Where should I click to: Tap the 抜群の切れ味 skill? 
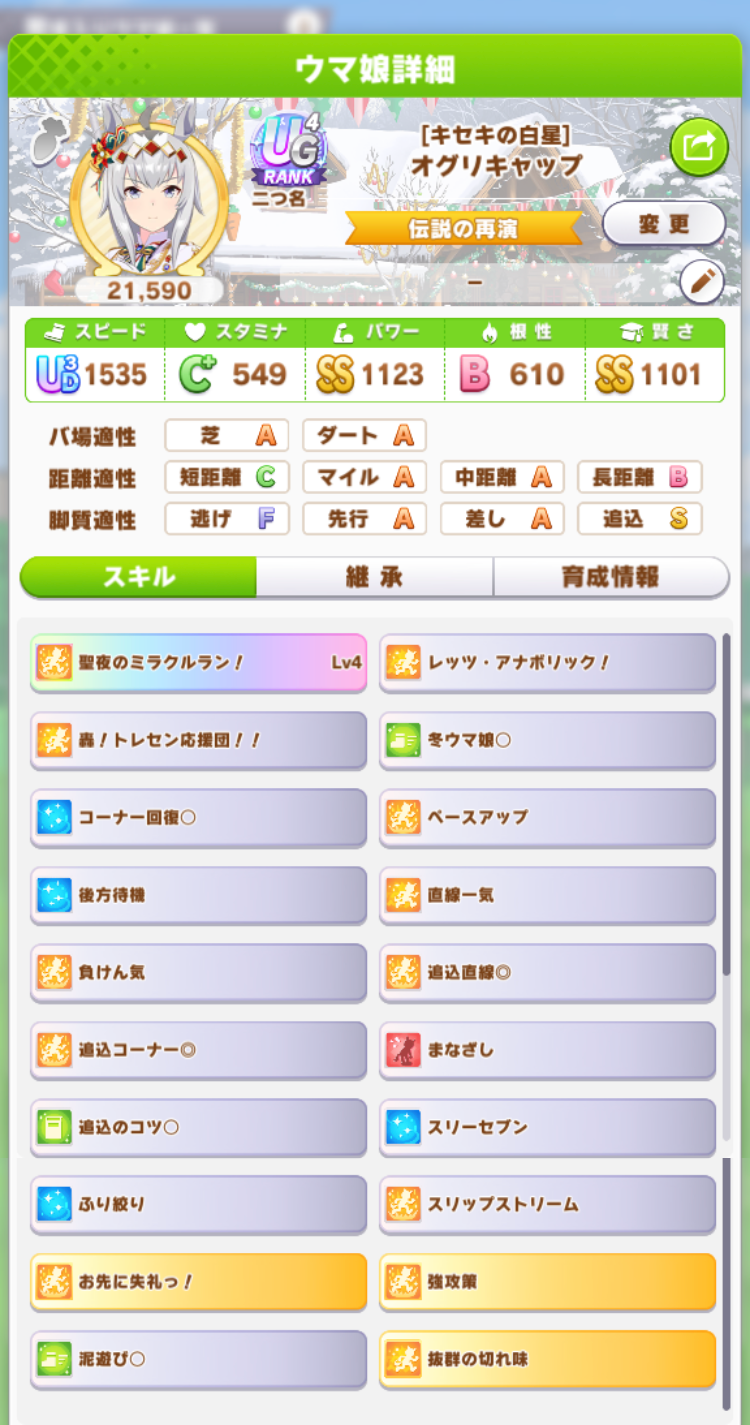tap(547, 1359)
